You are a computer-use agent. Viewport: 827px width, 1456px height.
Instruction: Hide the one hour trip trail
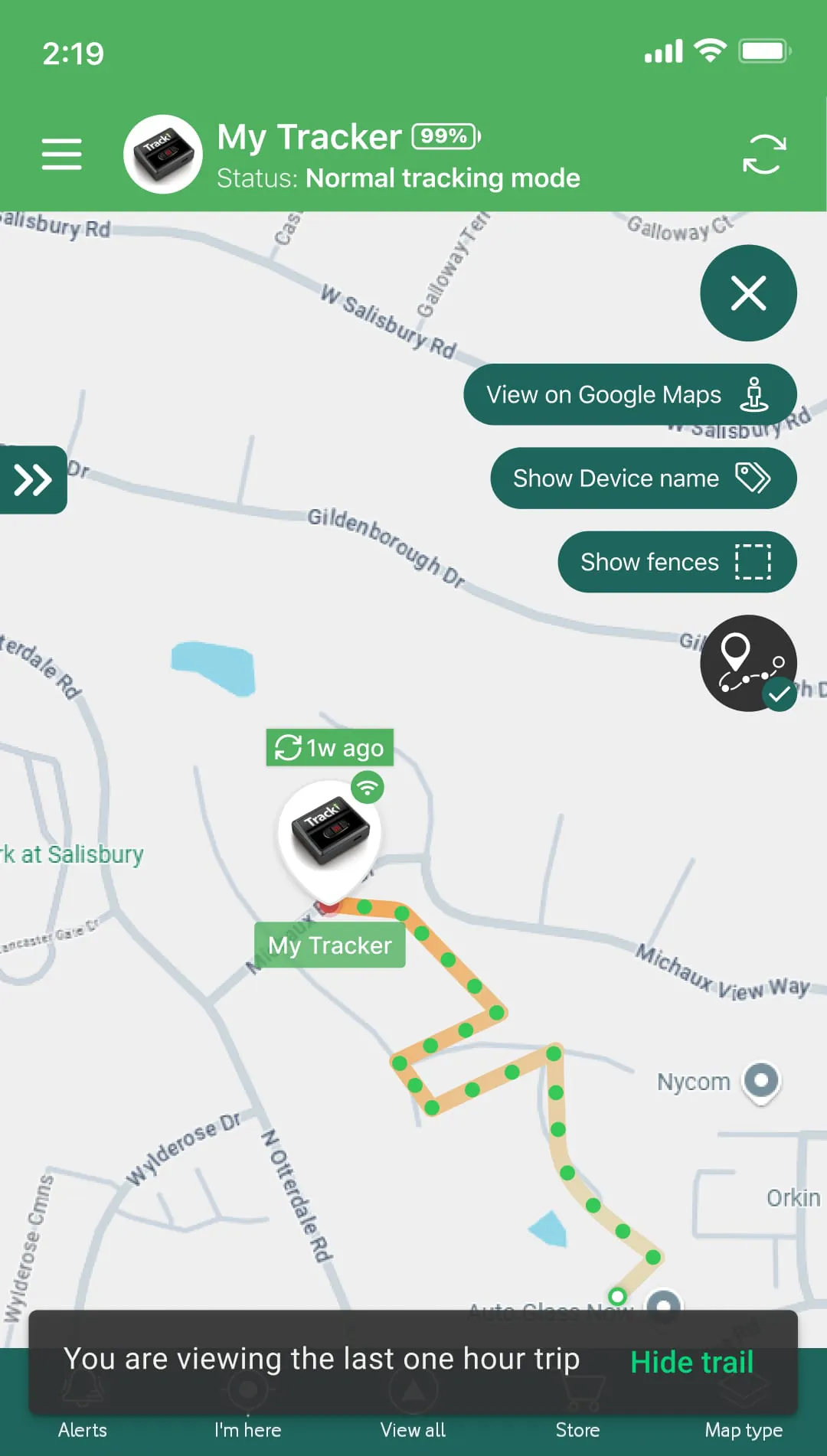tap(691, 1362)
